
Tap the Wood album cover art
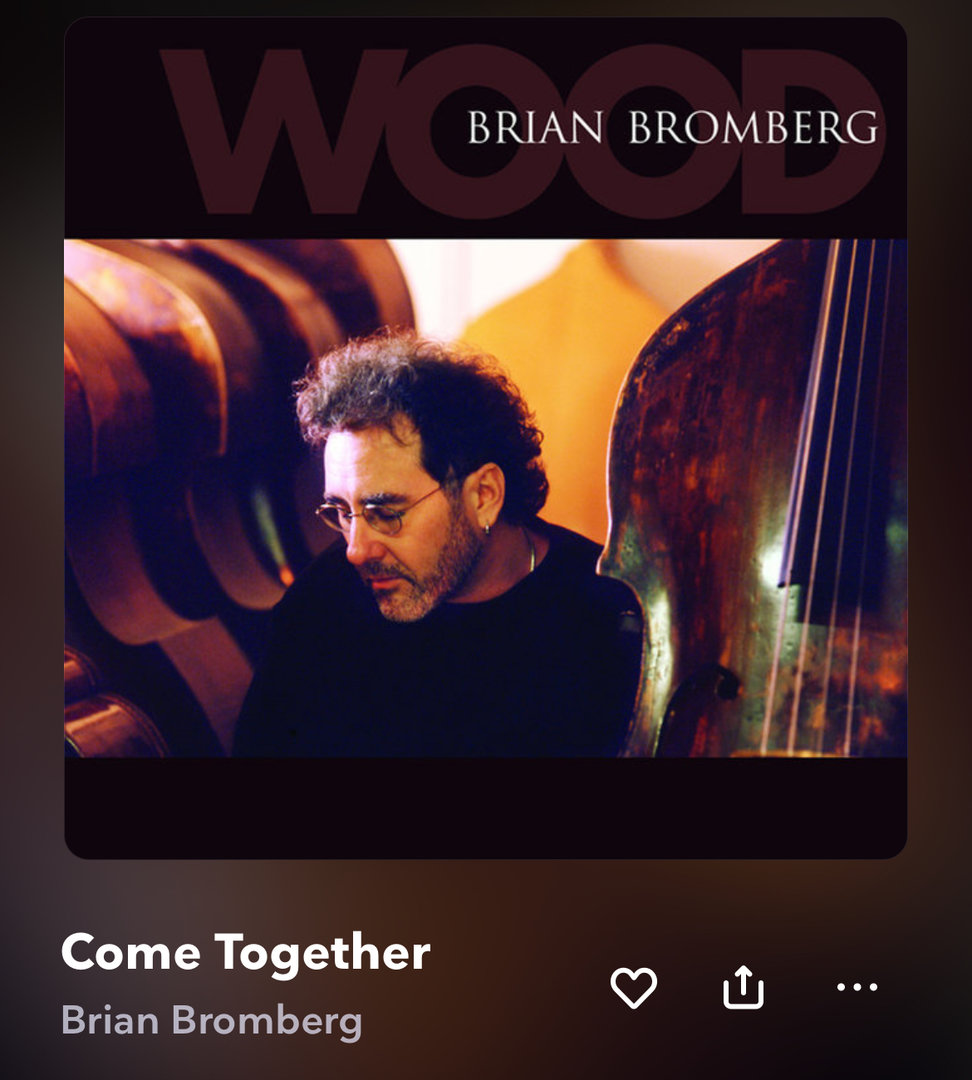pyautogui.click(x=485, y=438)
